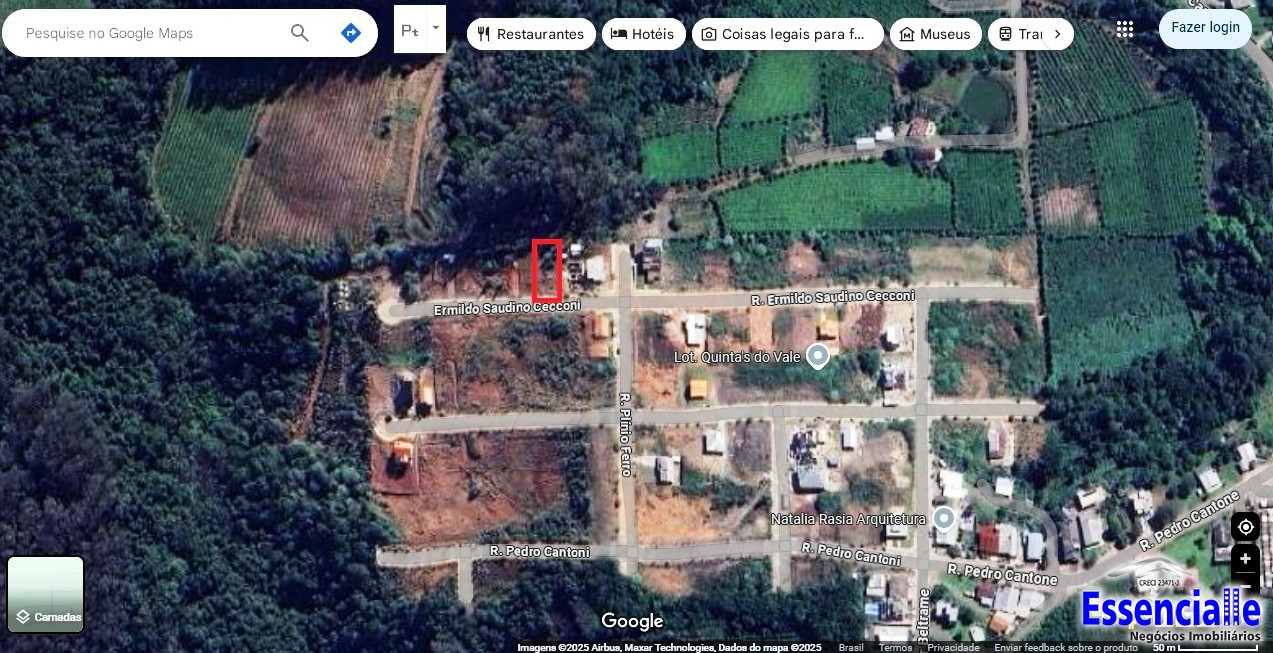Select the Hotéis chip
The height and width of the screenshot is (653, 1273).
click(643, 34)
